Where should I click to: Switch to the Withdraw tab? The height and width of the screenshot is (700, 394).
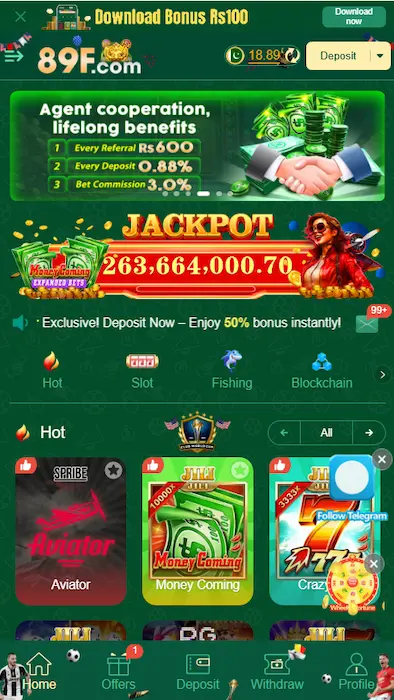pyautogui.click(x=277, y=672)
